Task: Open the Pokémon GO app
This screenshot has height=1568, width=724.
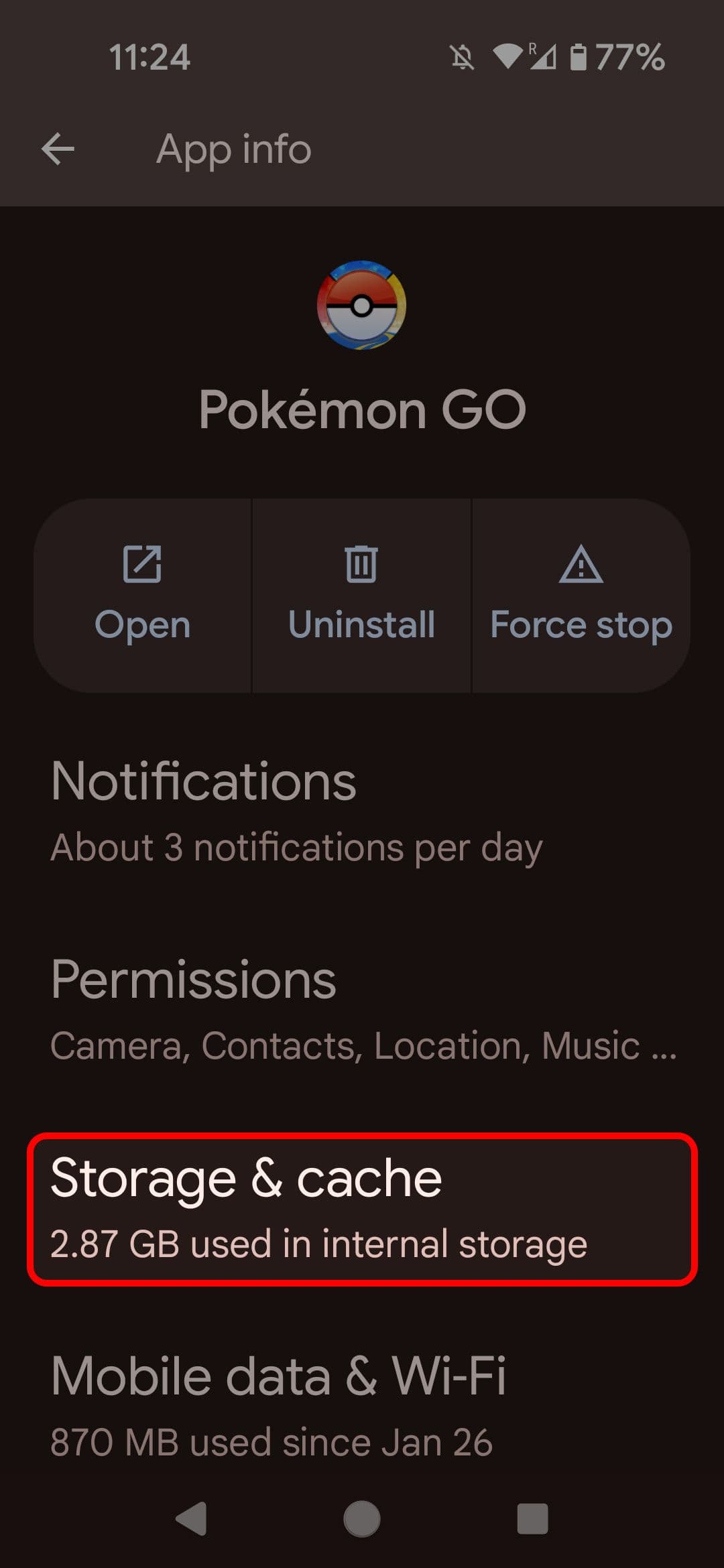Action: tap(143, 595)
